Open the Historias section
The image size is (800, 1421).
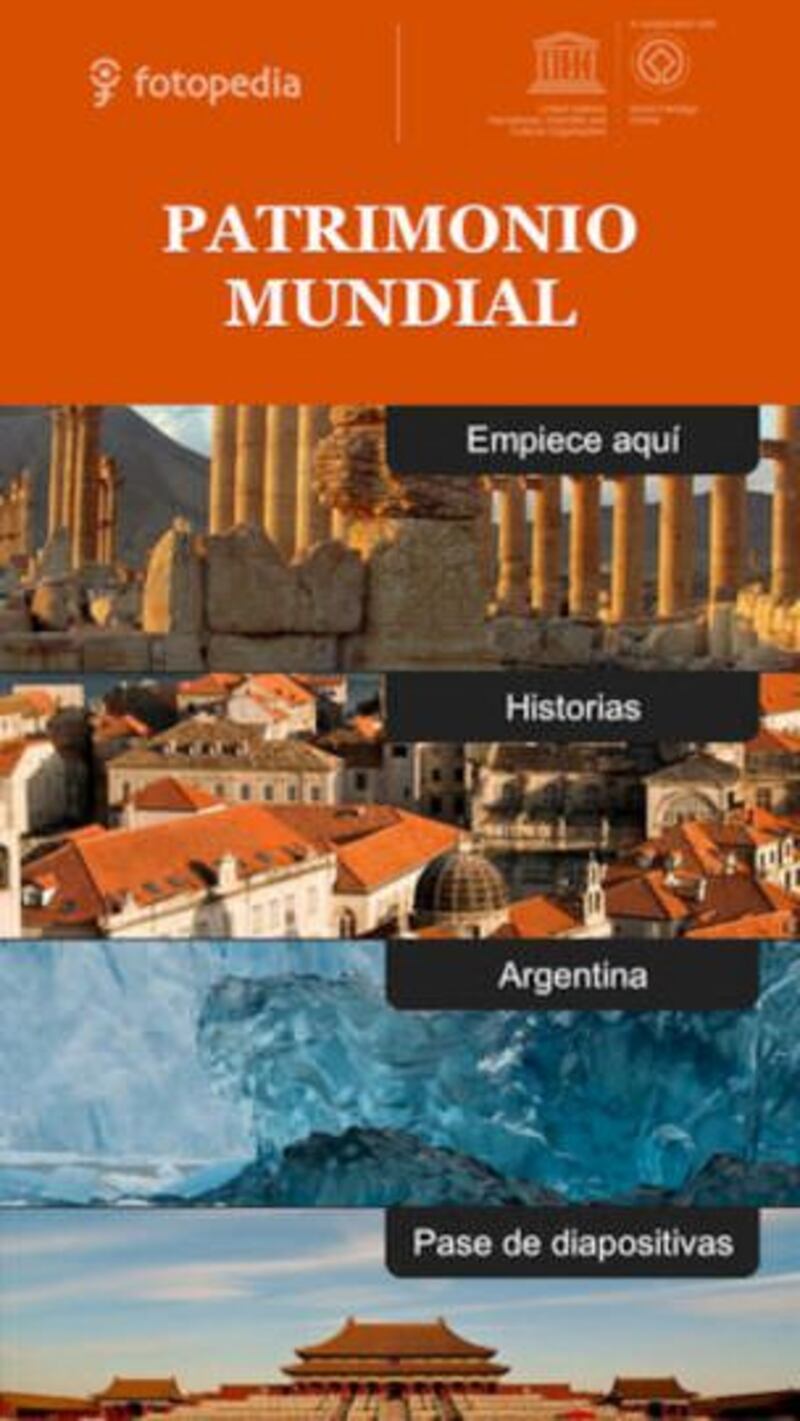572,708
